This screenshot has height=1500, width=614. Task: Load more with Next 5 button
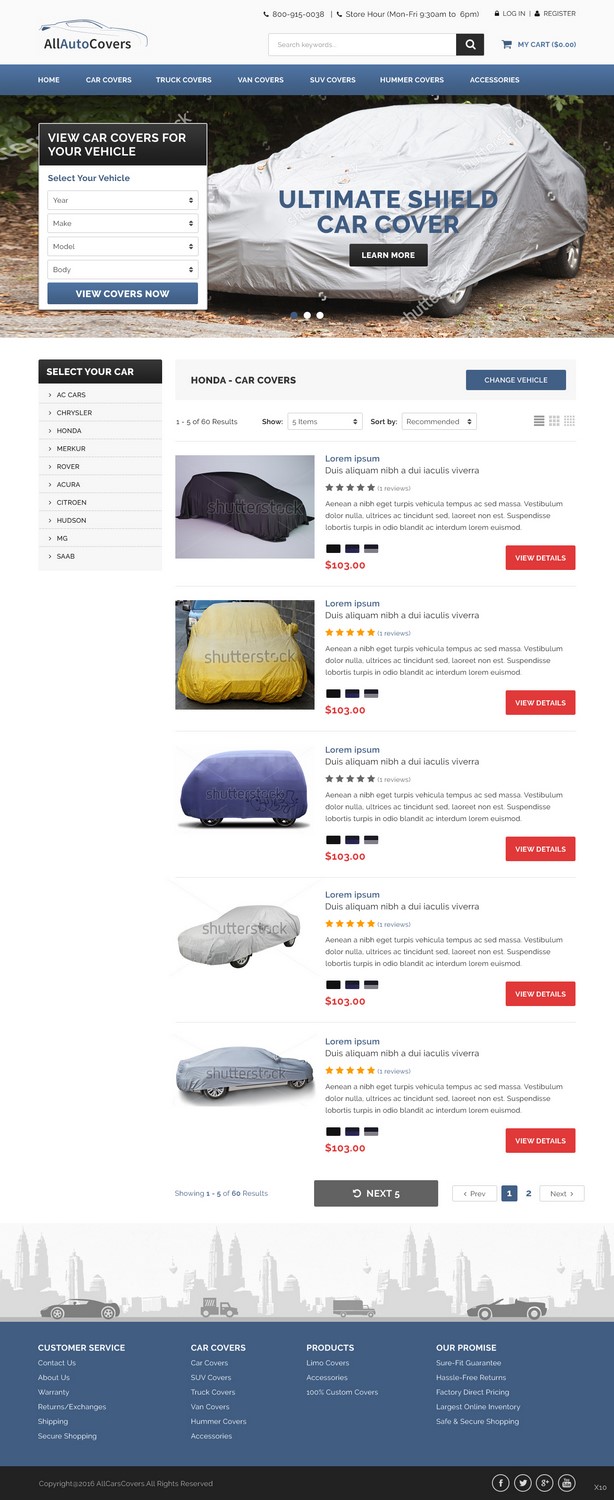click(x=376, y=1193)
